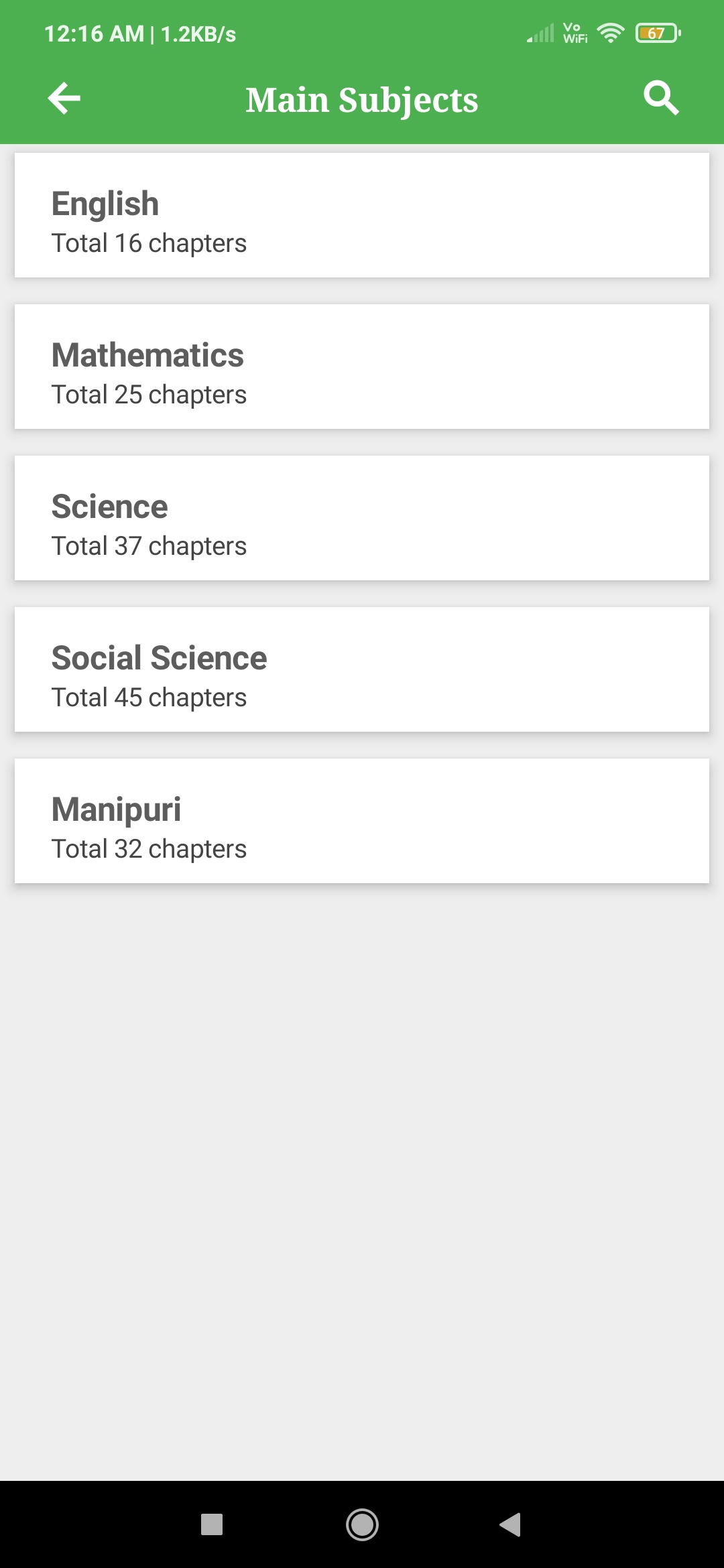Image resolution: width=724 pixels, height=1568 pixels.
Task: Open the English subject card
Action: click(x=362, y=215)
